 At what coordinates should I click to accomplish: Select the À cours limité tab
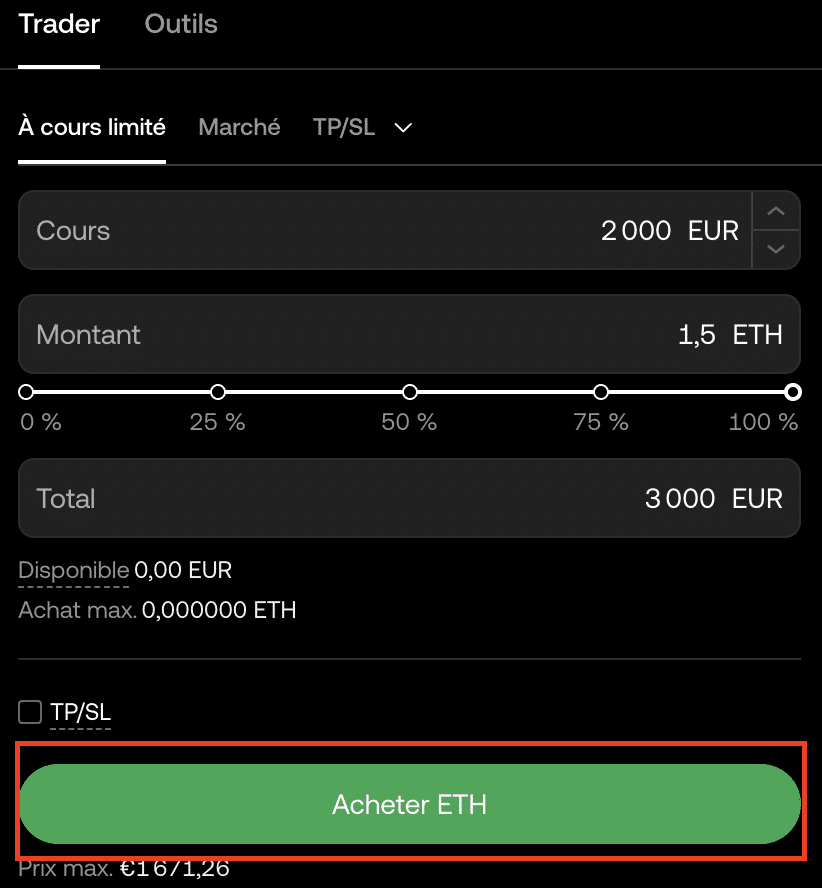tap(92, 127)
